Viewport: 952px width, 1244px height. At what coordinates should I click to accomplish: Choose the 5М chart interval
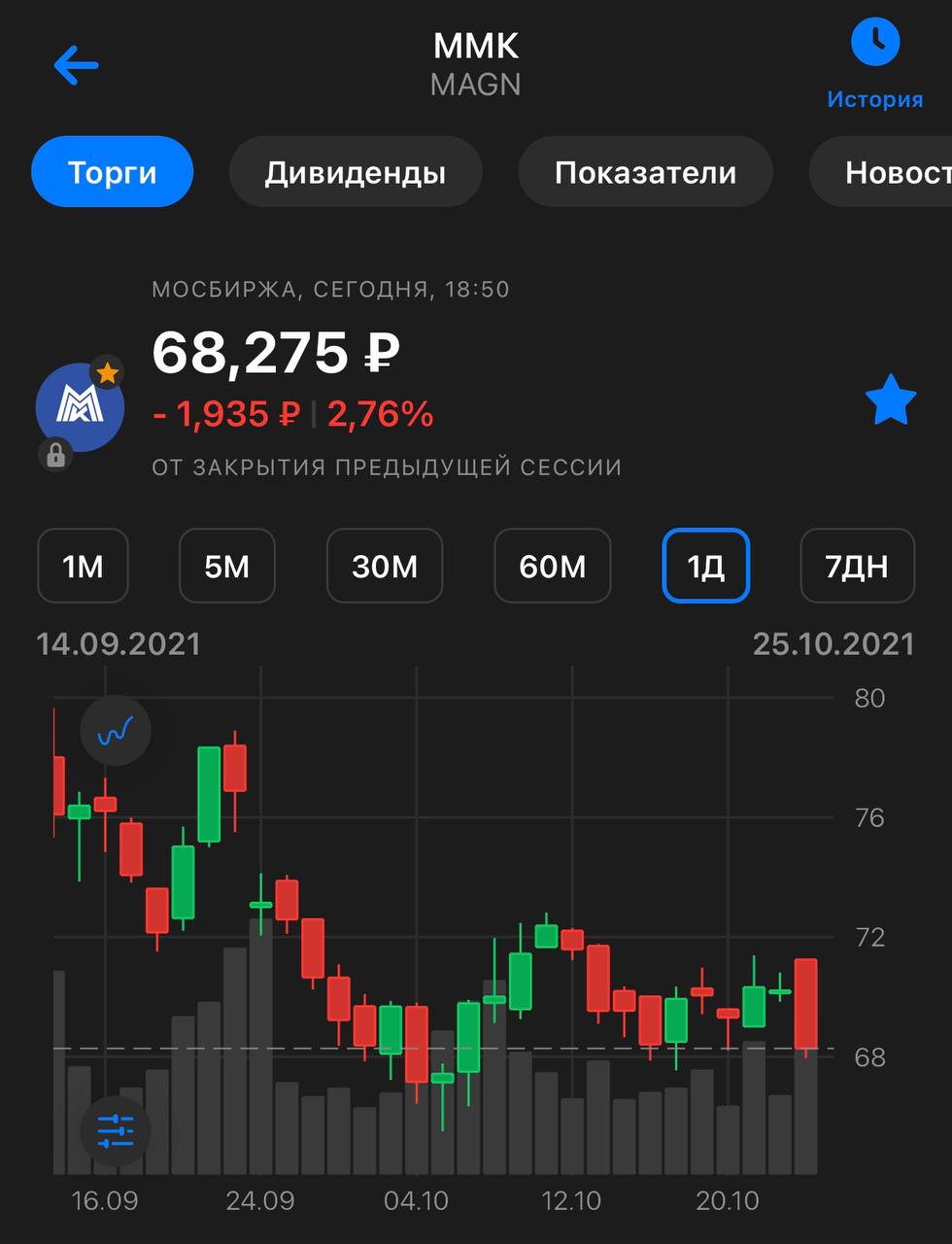(227, 566)
